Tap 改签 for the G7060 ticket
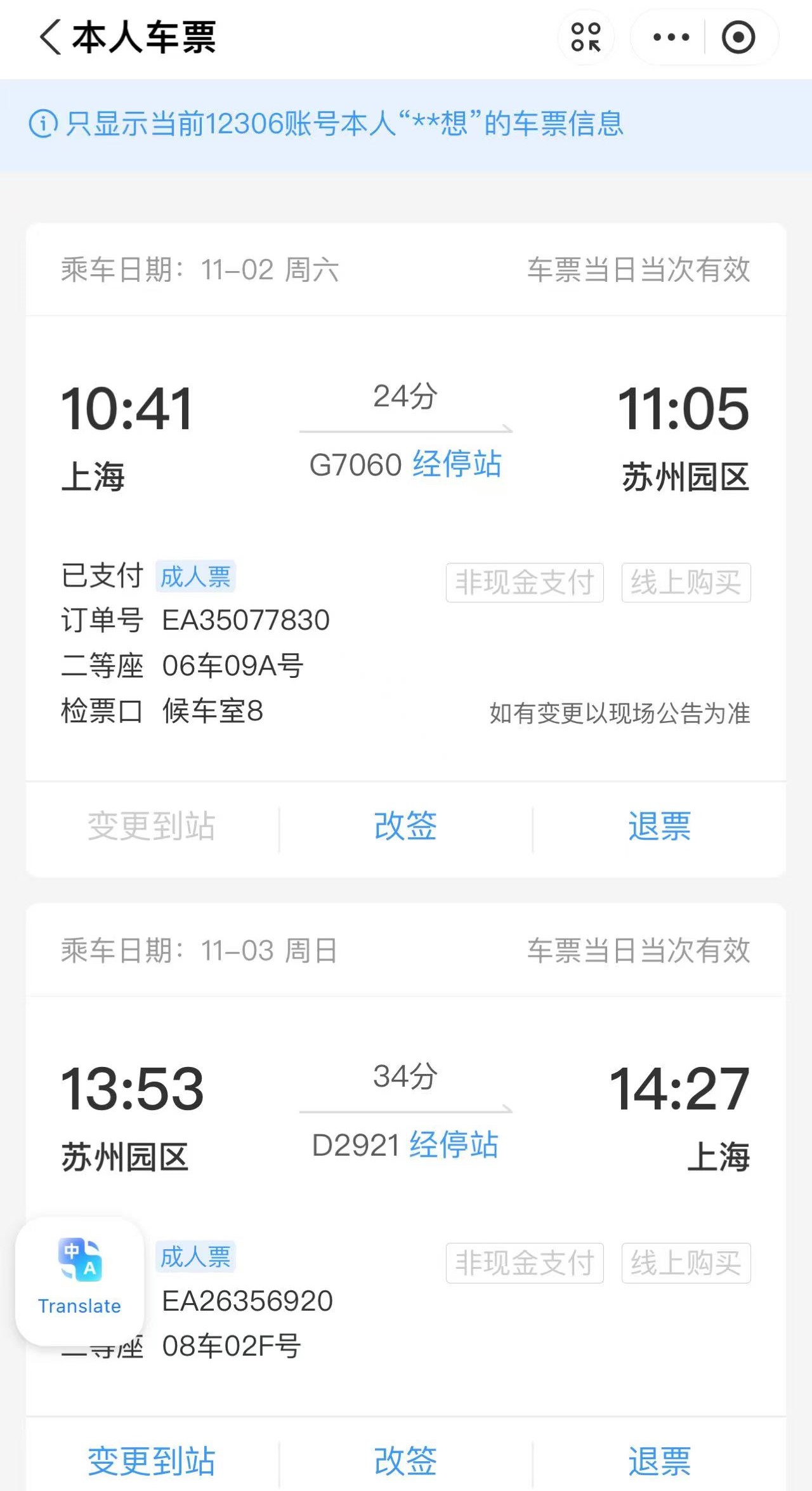Image resolution: width=812 pixels, height=1491 pixels. coord(405,826)
